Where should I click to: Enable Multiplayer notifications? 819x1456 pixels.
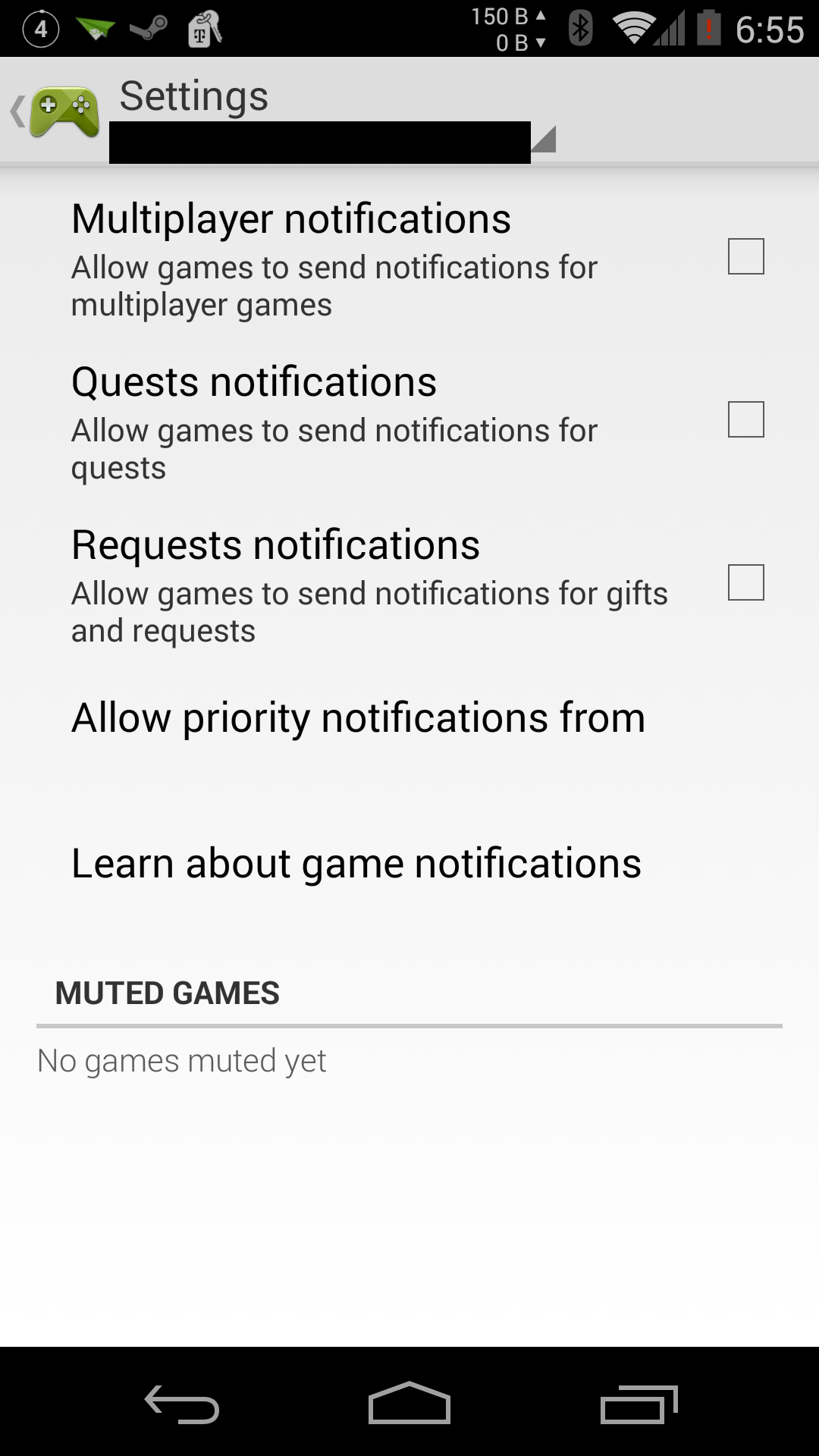745,258
